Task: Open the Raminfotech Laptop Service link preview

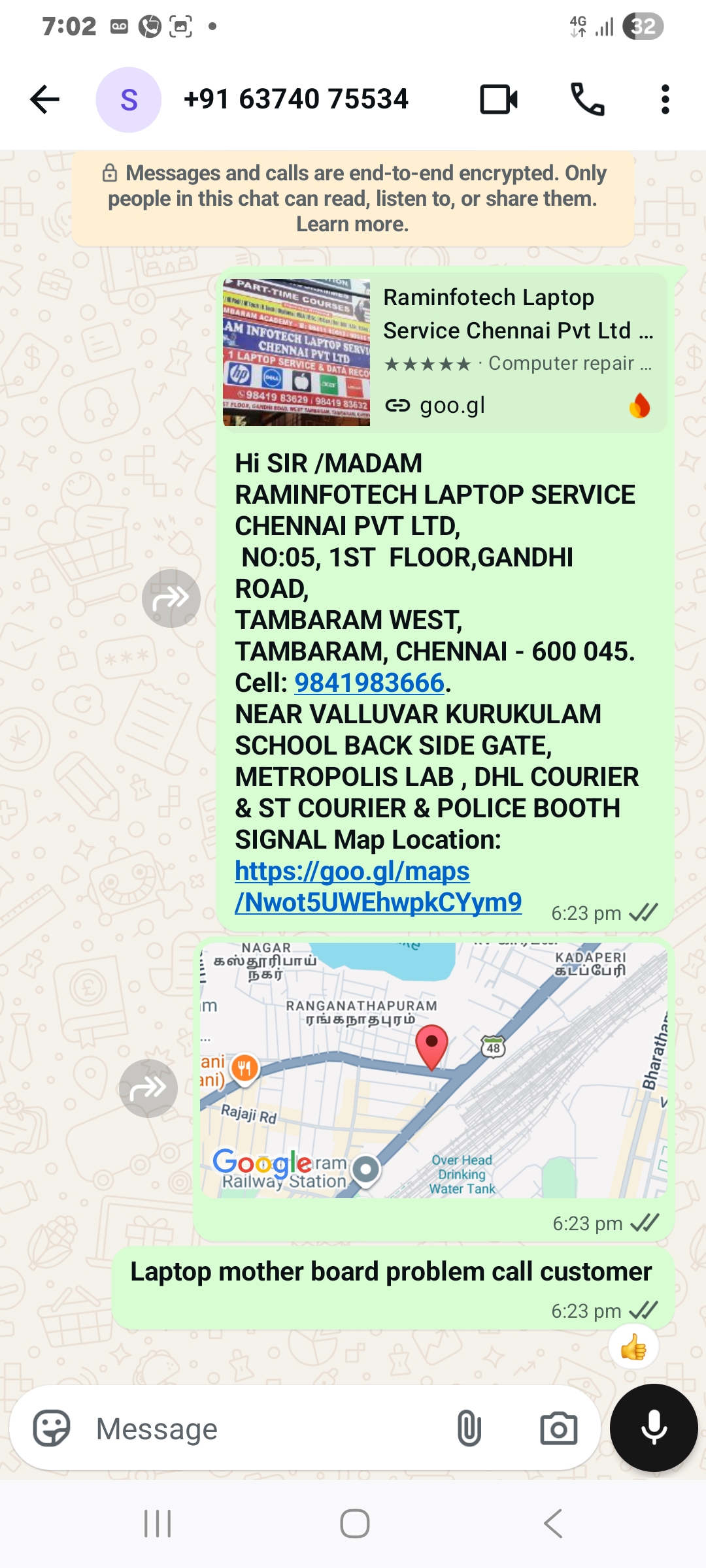Action: [445, 353]
